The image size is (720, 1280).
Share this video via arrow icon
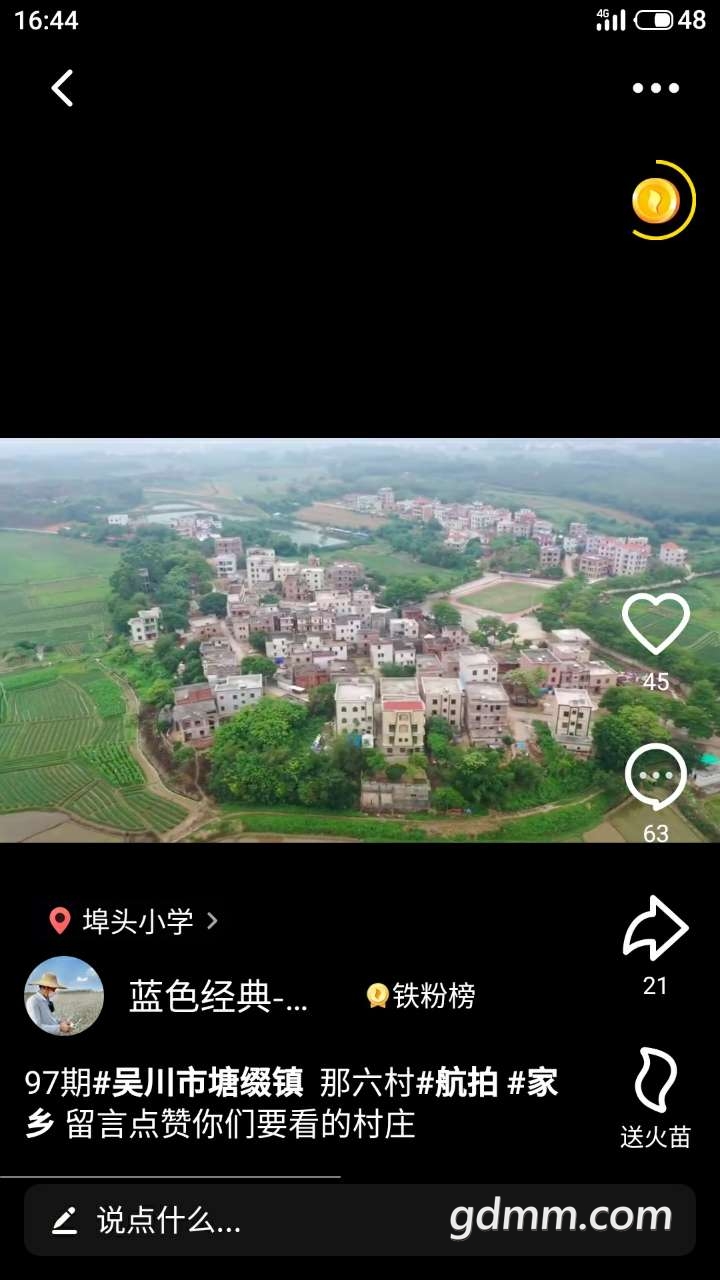[655, 930]
